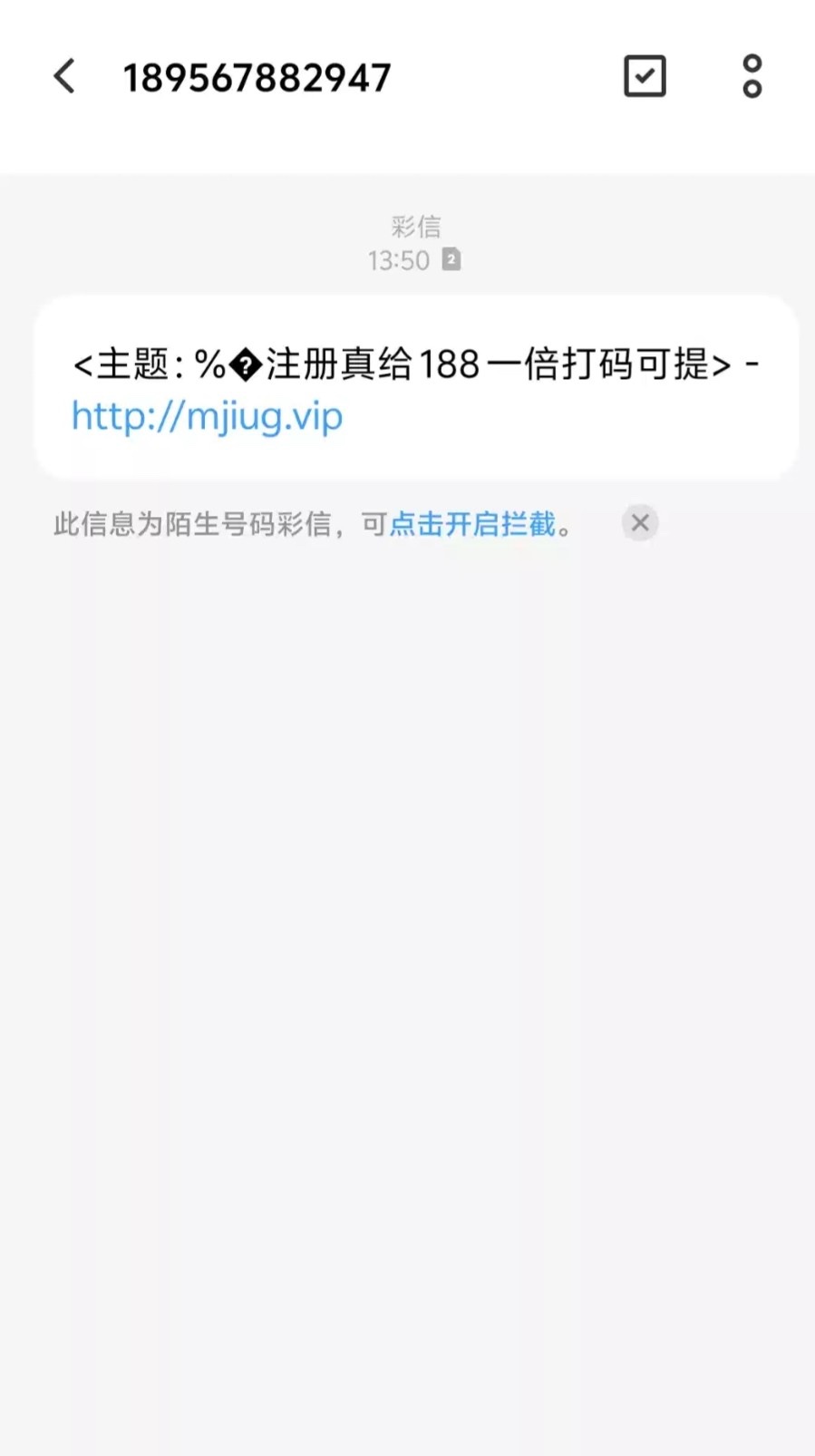815x1456 pixels.
Task: Open the overflow menu
Action: coord(752,76)
